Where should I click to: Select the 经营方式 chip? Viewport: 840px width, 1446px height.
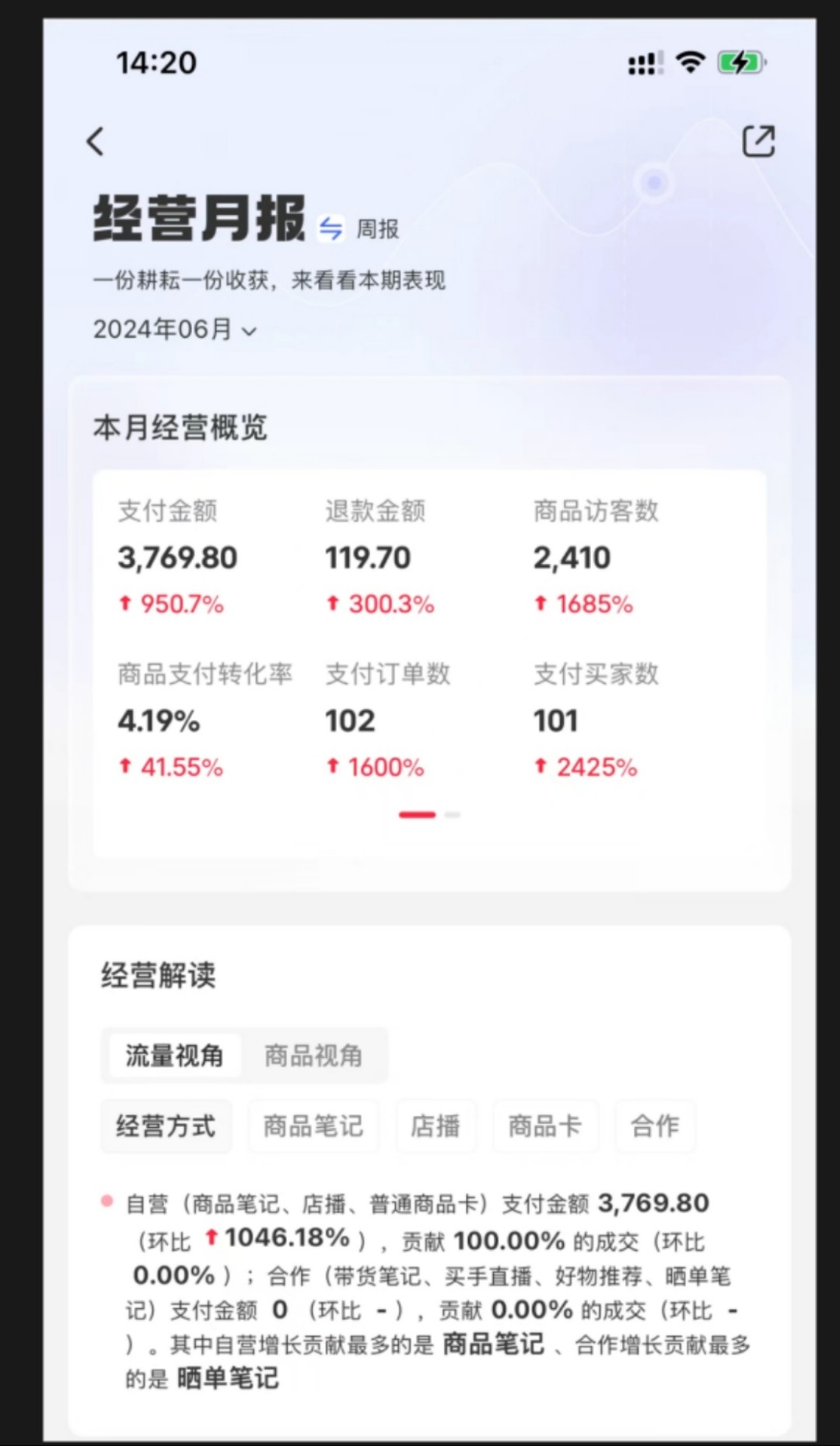[166, 1126]
